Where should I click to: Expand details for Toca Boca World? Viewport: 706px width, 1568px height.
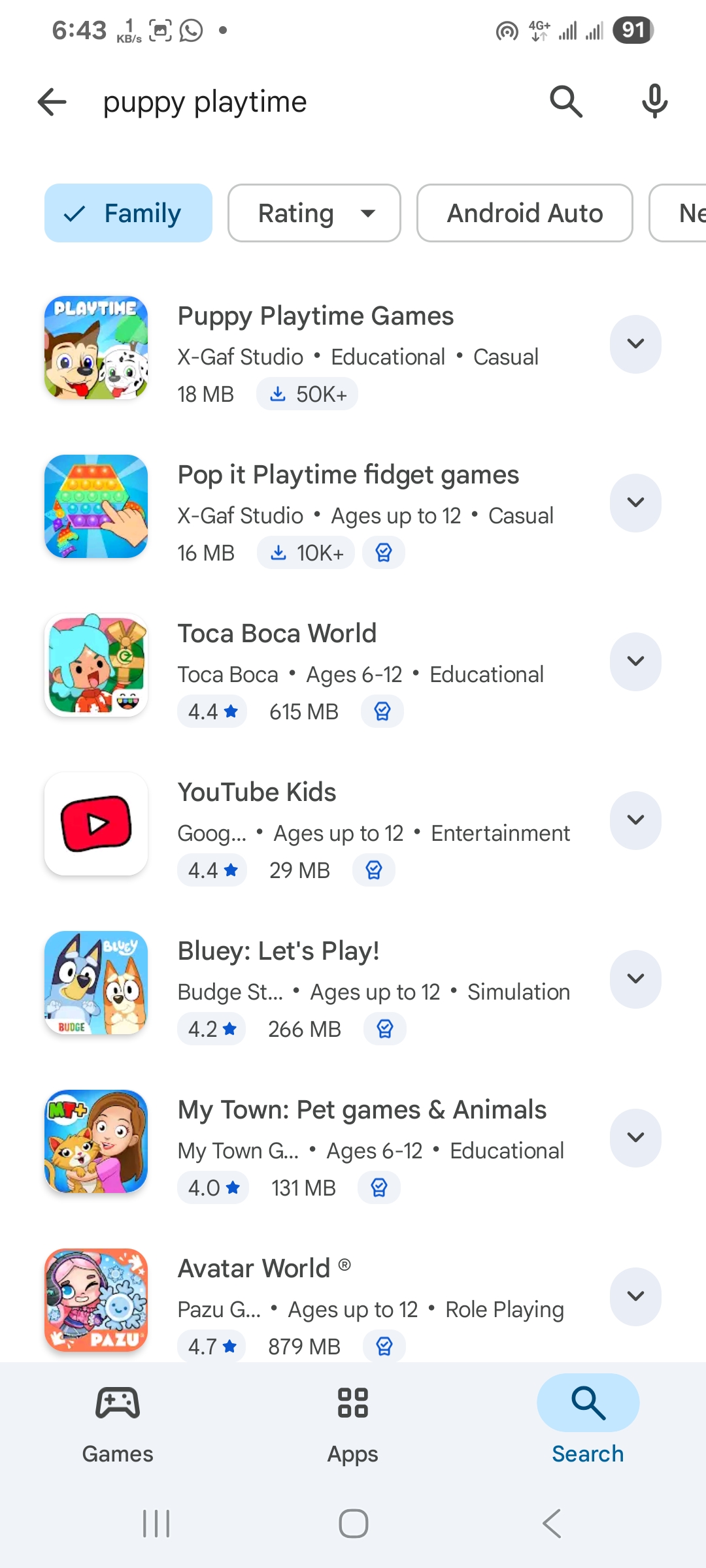point(635,662)
